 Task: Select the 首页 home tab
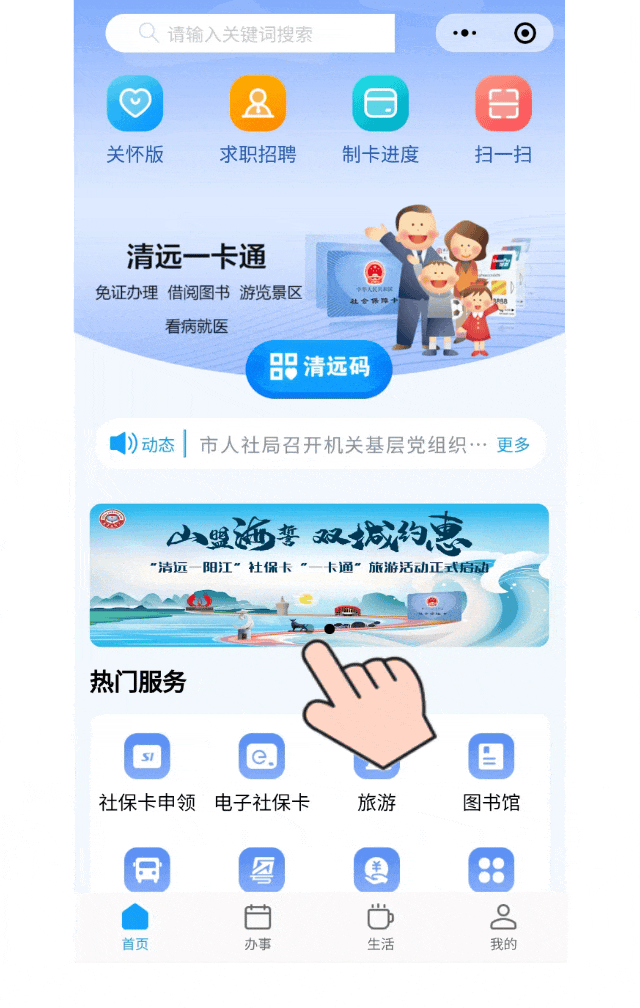click(135, 927)
